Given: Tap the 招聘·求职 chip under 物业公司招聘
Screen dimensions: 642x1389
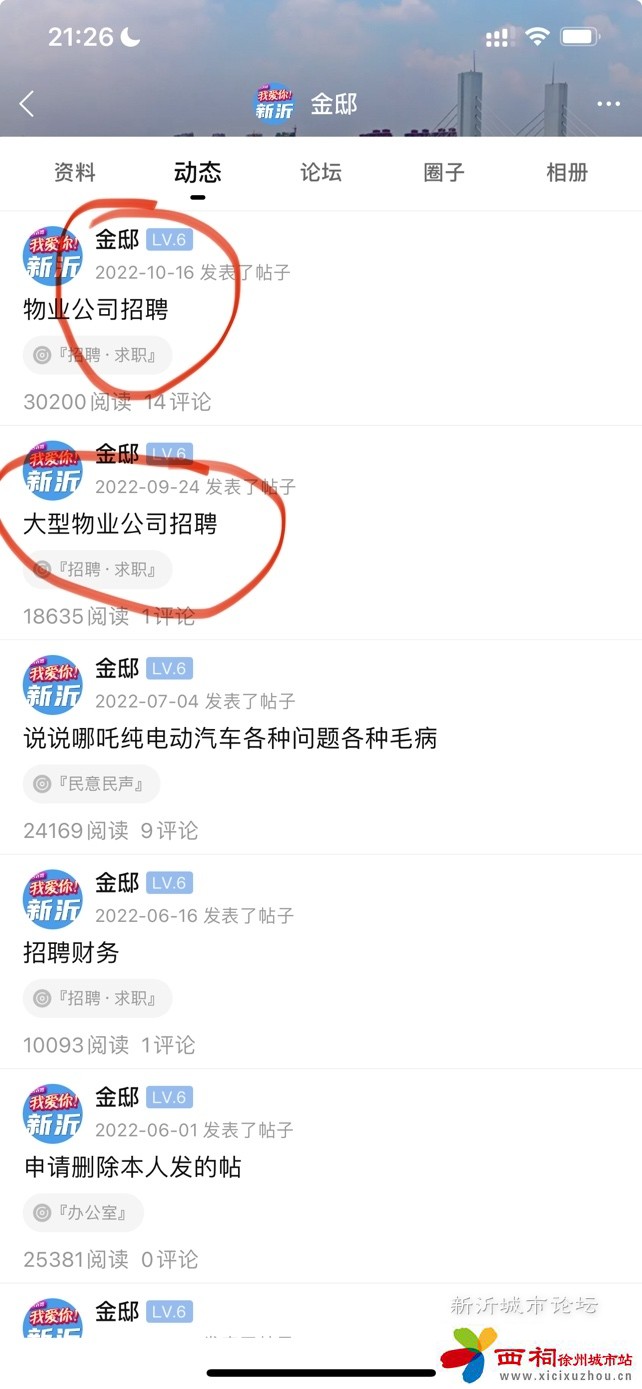Looking at the screenshot, I should (x=98, y=355).
